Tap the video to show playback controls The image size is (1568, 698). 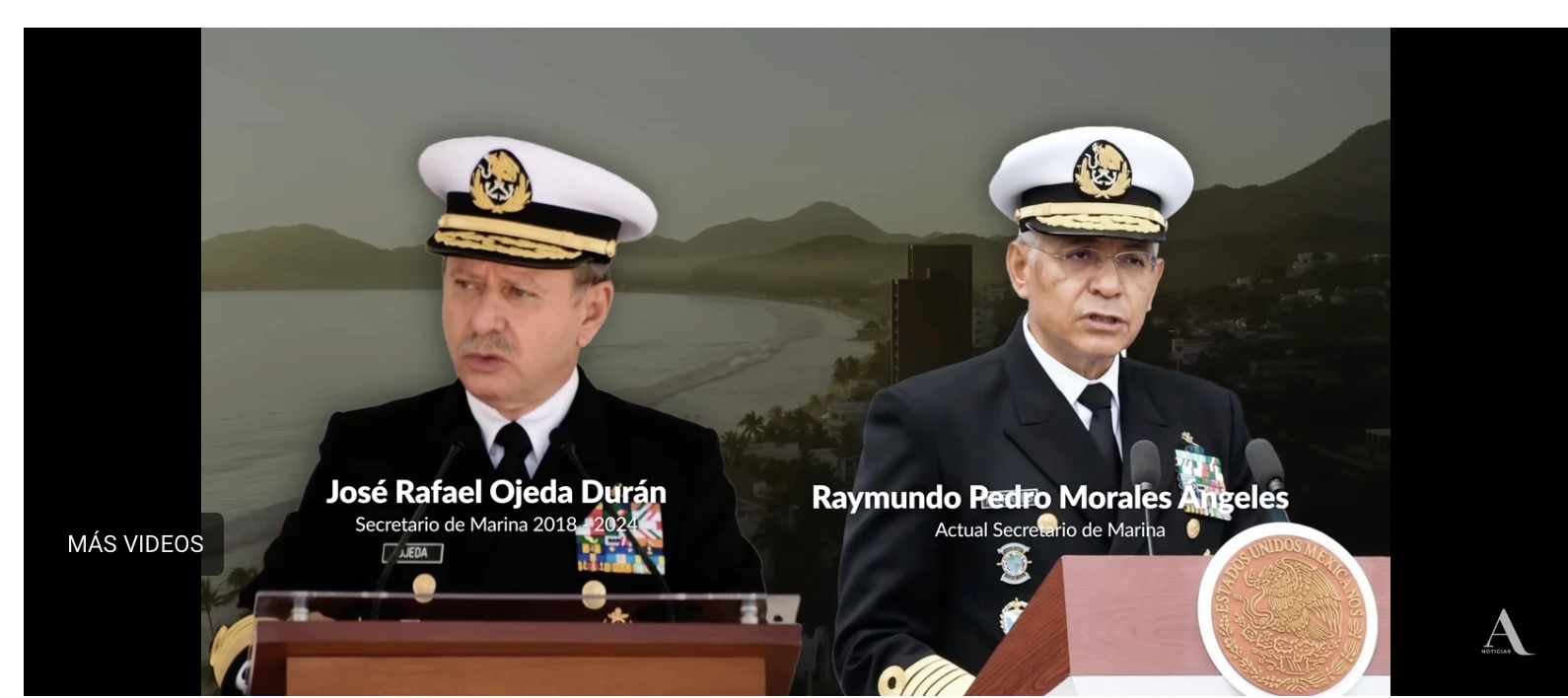(x=795, y=296)
